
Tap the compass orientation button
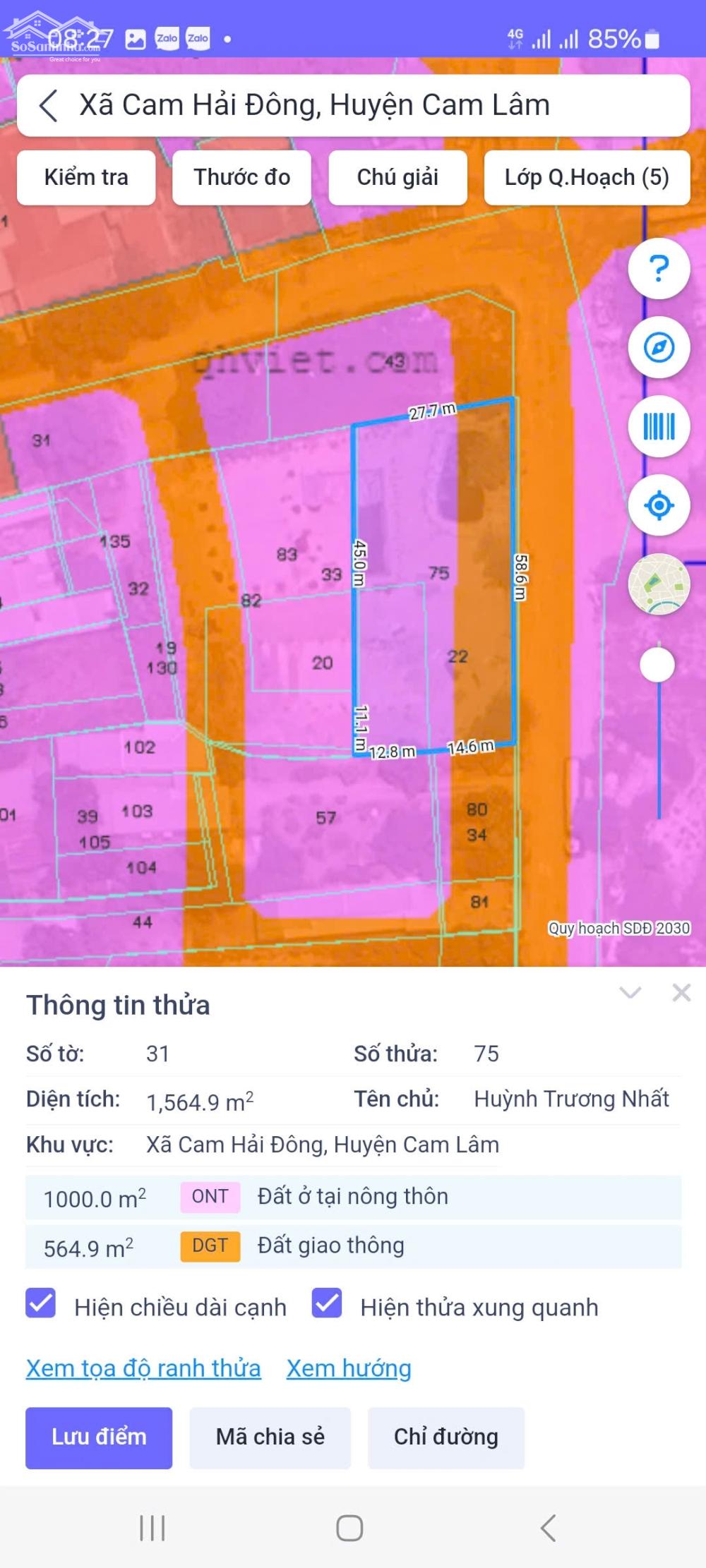[x=659, y=347]
